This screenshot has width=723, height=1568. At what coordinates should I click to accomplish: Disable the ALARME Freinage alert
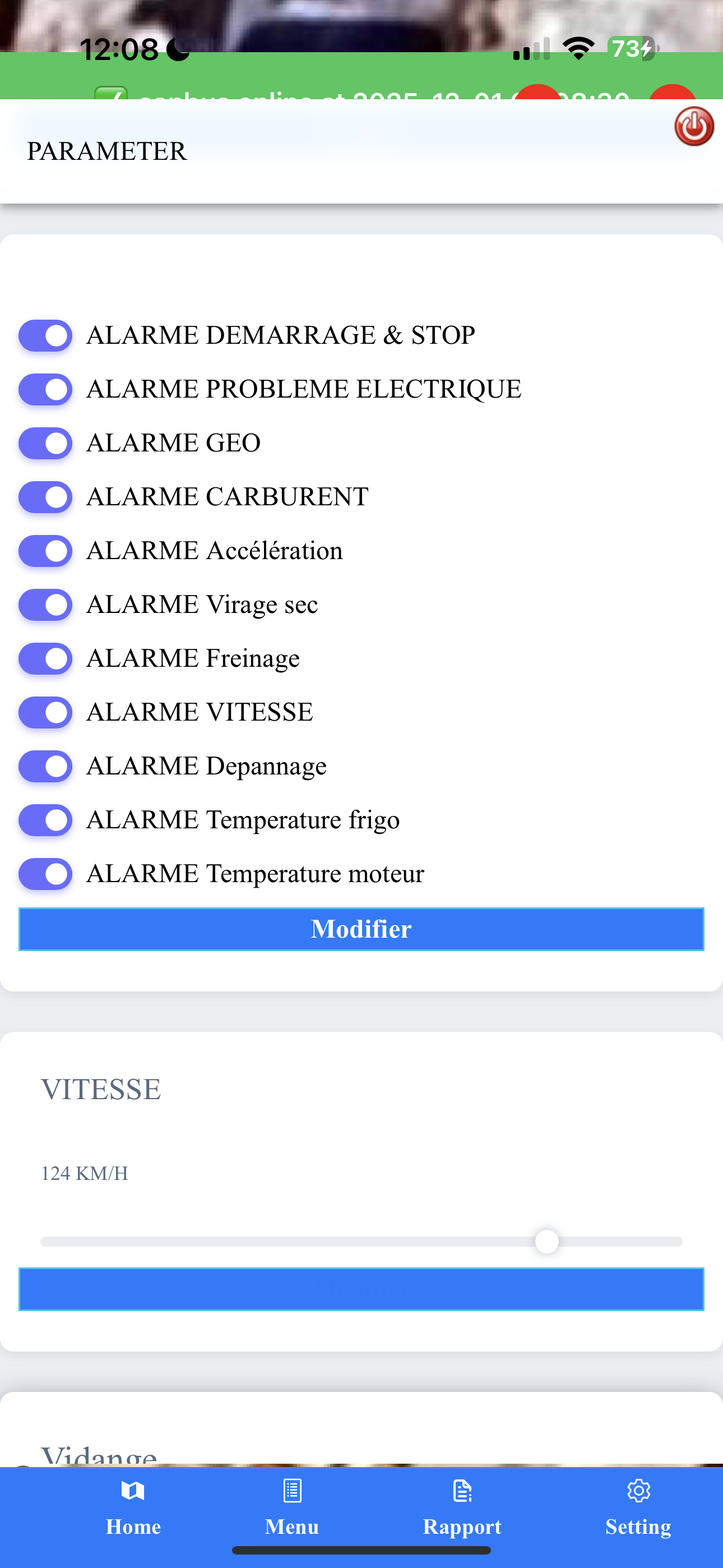45,658
